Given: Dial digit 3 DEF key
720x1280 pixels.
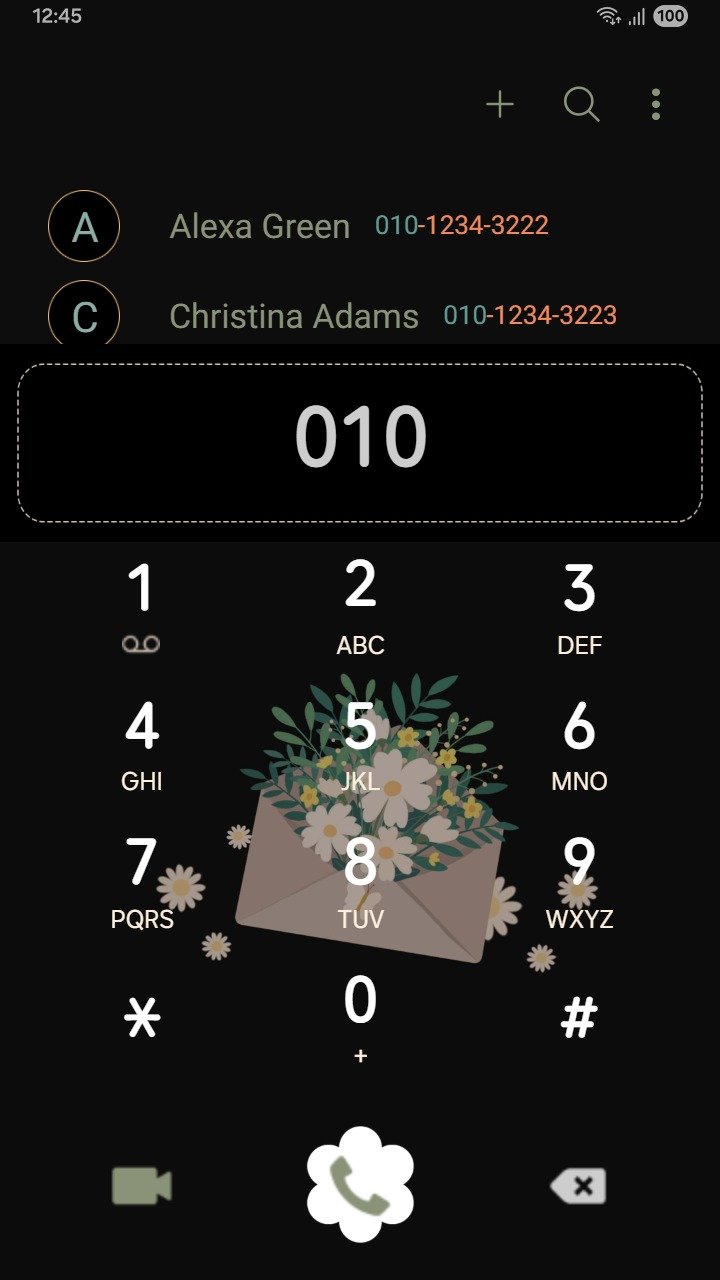Looking at the screenshot, I should pyautogui.click(x=579, y=604).
